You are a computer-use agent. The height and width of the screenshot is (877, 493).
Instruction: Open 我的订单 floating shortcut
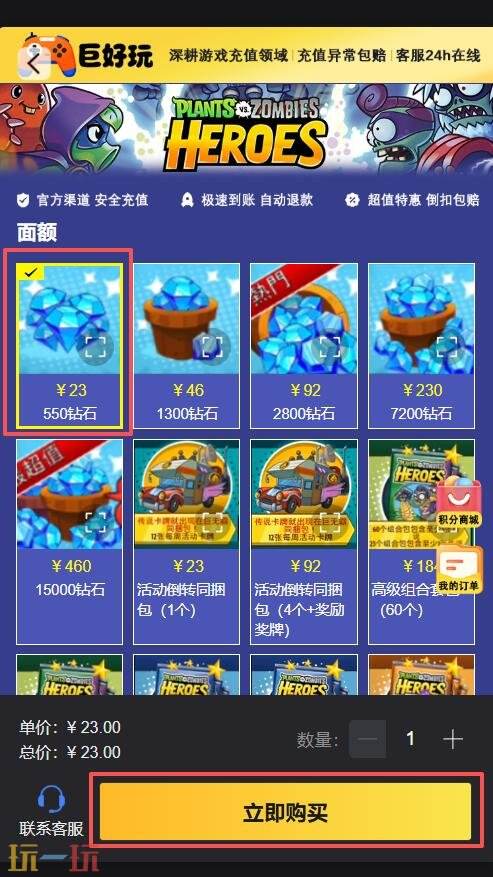[458, 570]
